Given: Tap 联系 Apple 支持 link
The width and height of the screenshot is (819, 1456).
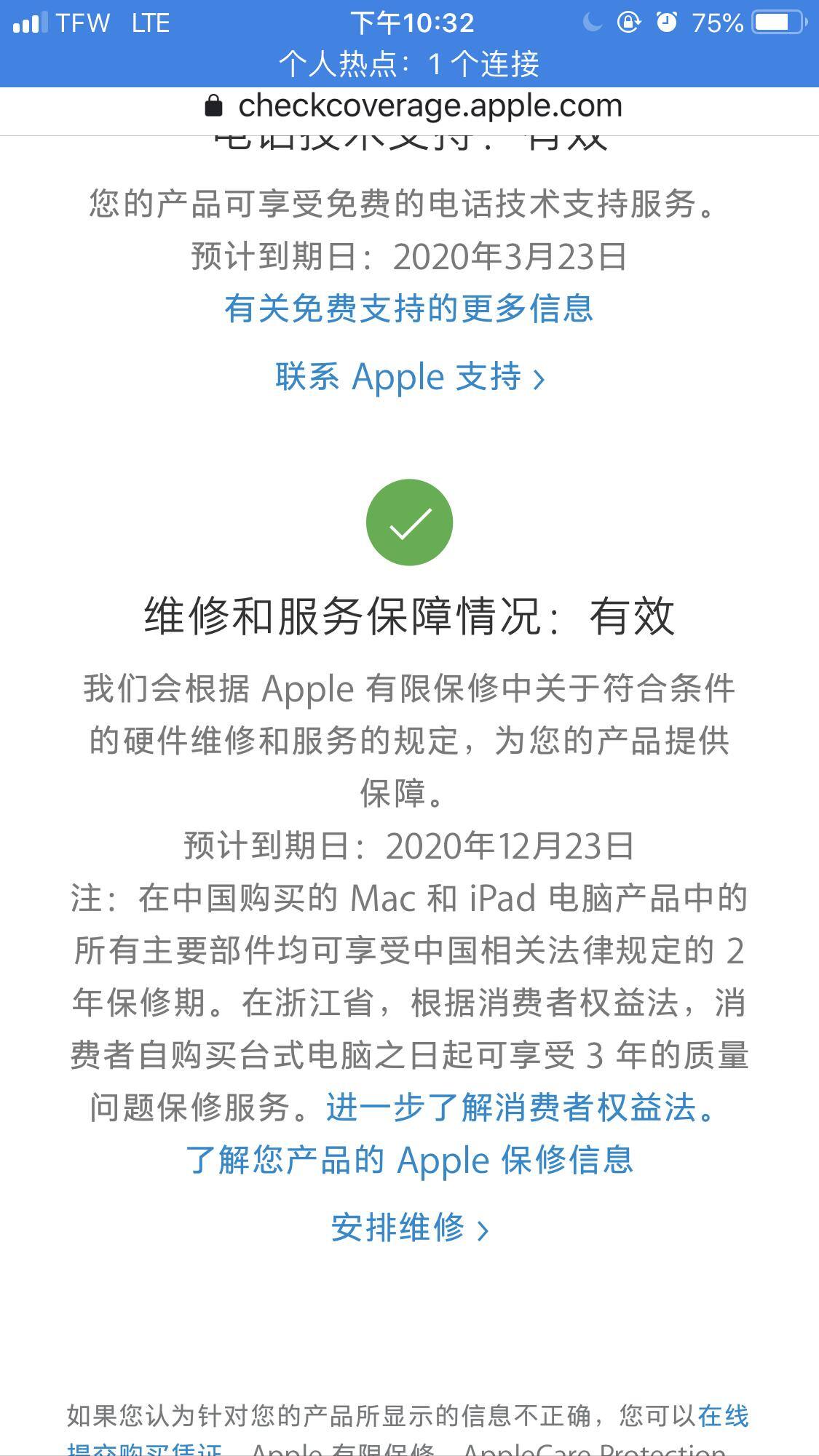Looking at the screenshot, I should 409,377.
